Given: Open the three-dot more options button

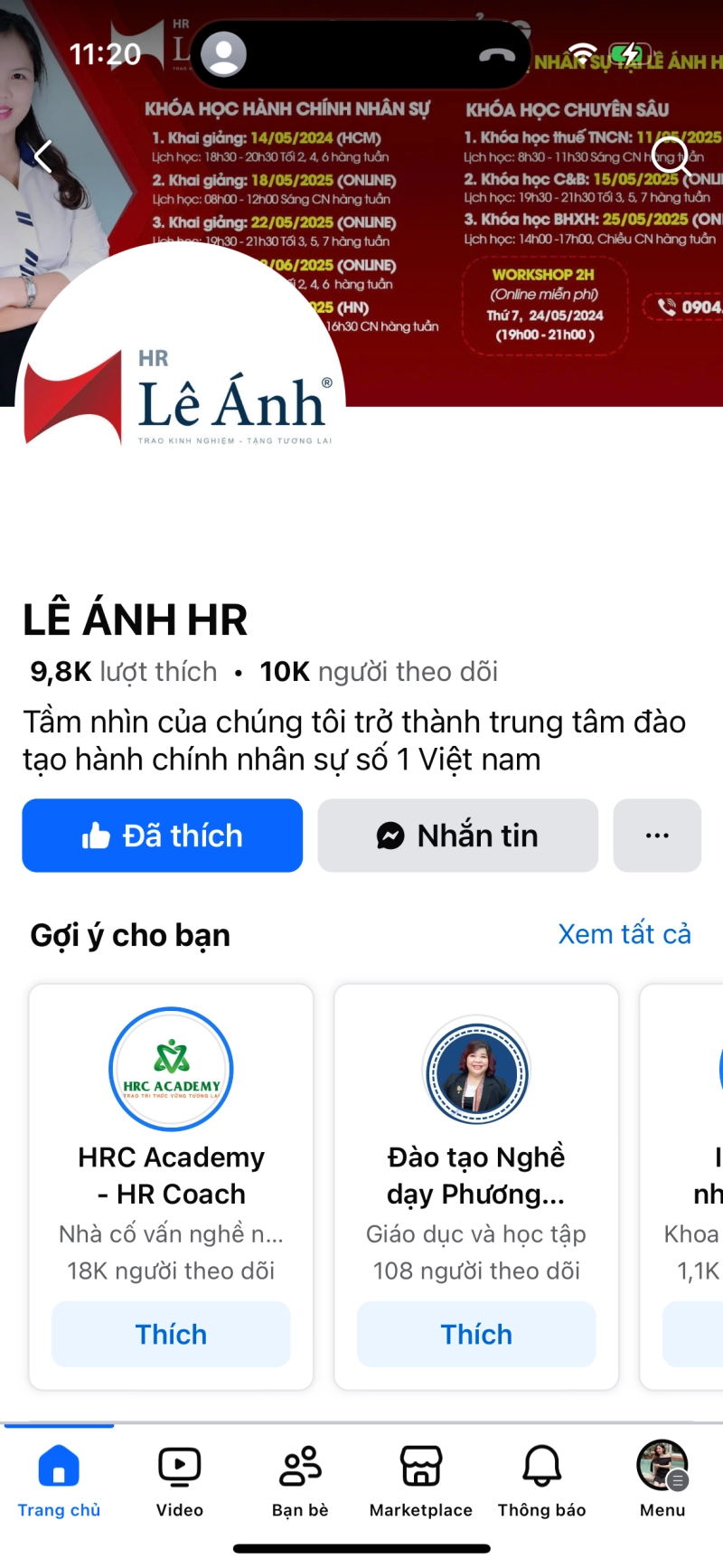Looking at the screenshot, I should [x=657, y=836].
